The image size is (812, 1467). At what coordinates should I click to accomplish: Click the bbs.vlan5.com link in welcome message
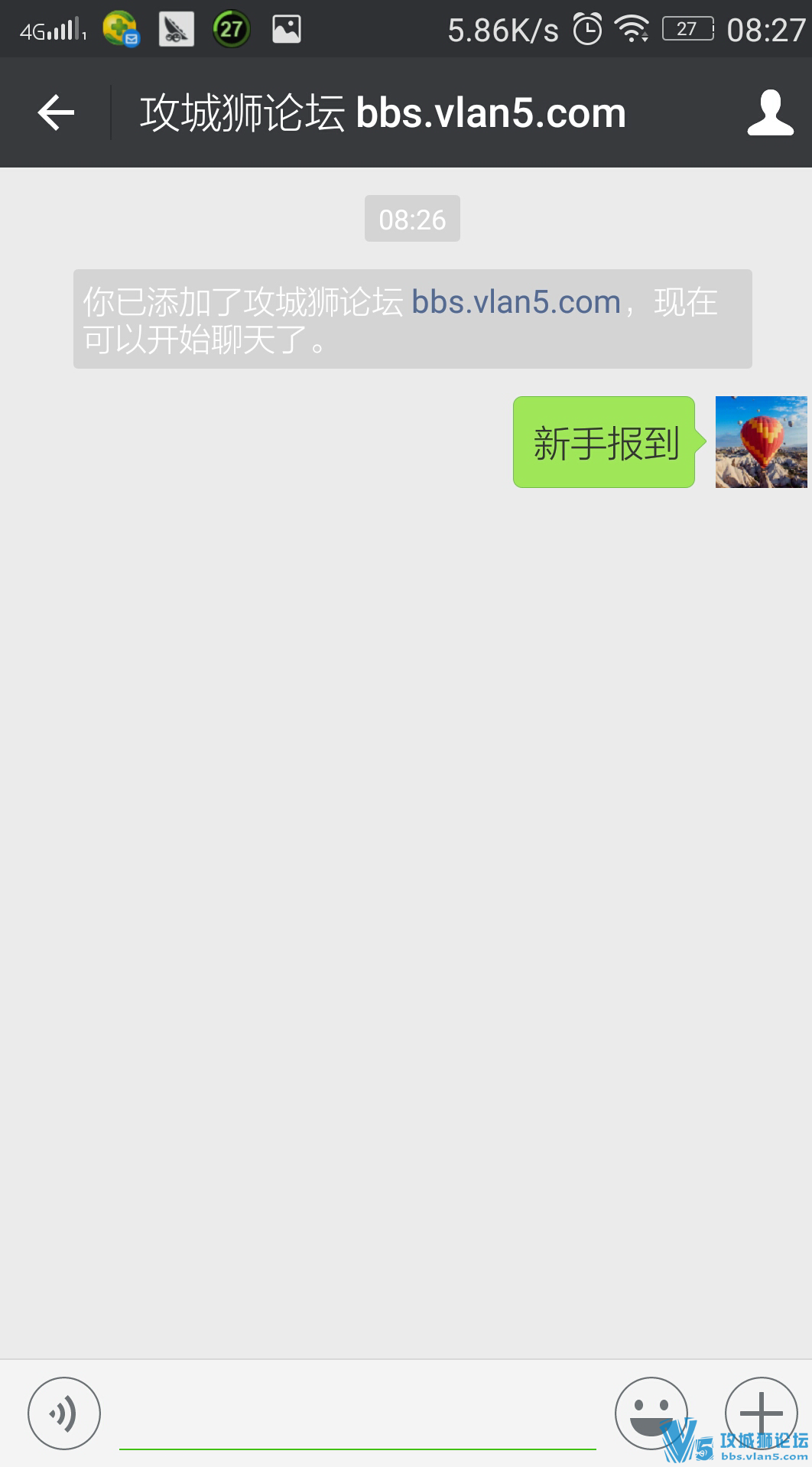515,303
